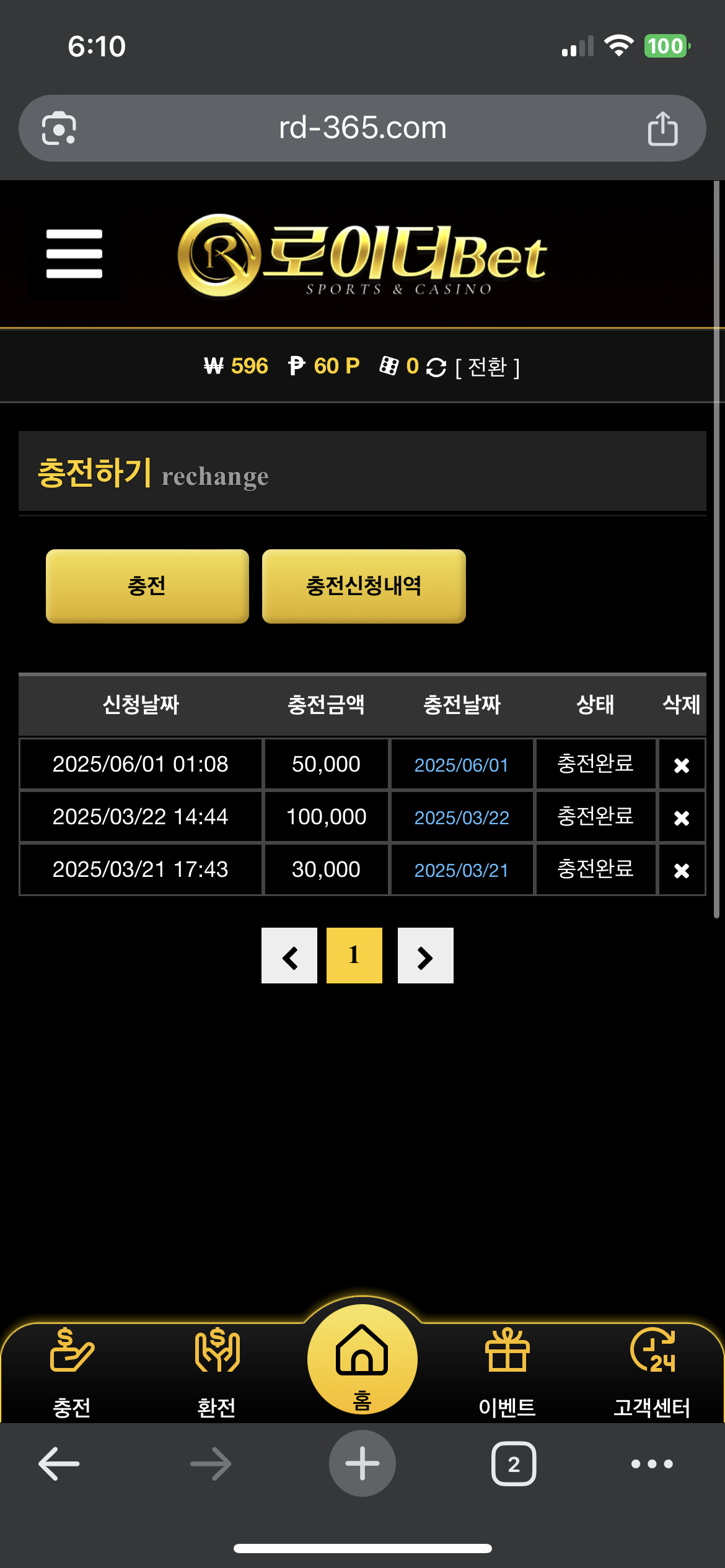Refresh the balance with the sync icon
The height and width of the screenshot is (1568, 725).
click(x=436, y=367)
